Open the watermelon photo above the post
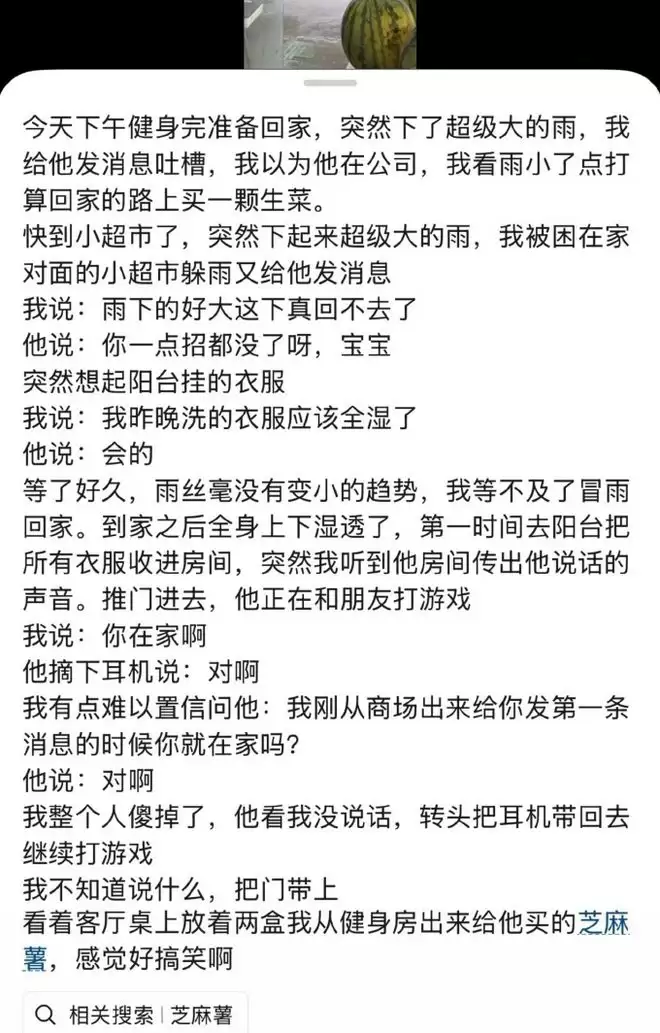Viewport: 660px width, 1033px height. (330, 34)
